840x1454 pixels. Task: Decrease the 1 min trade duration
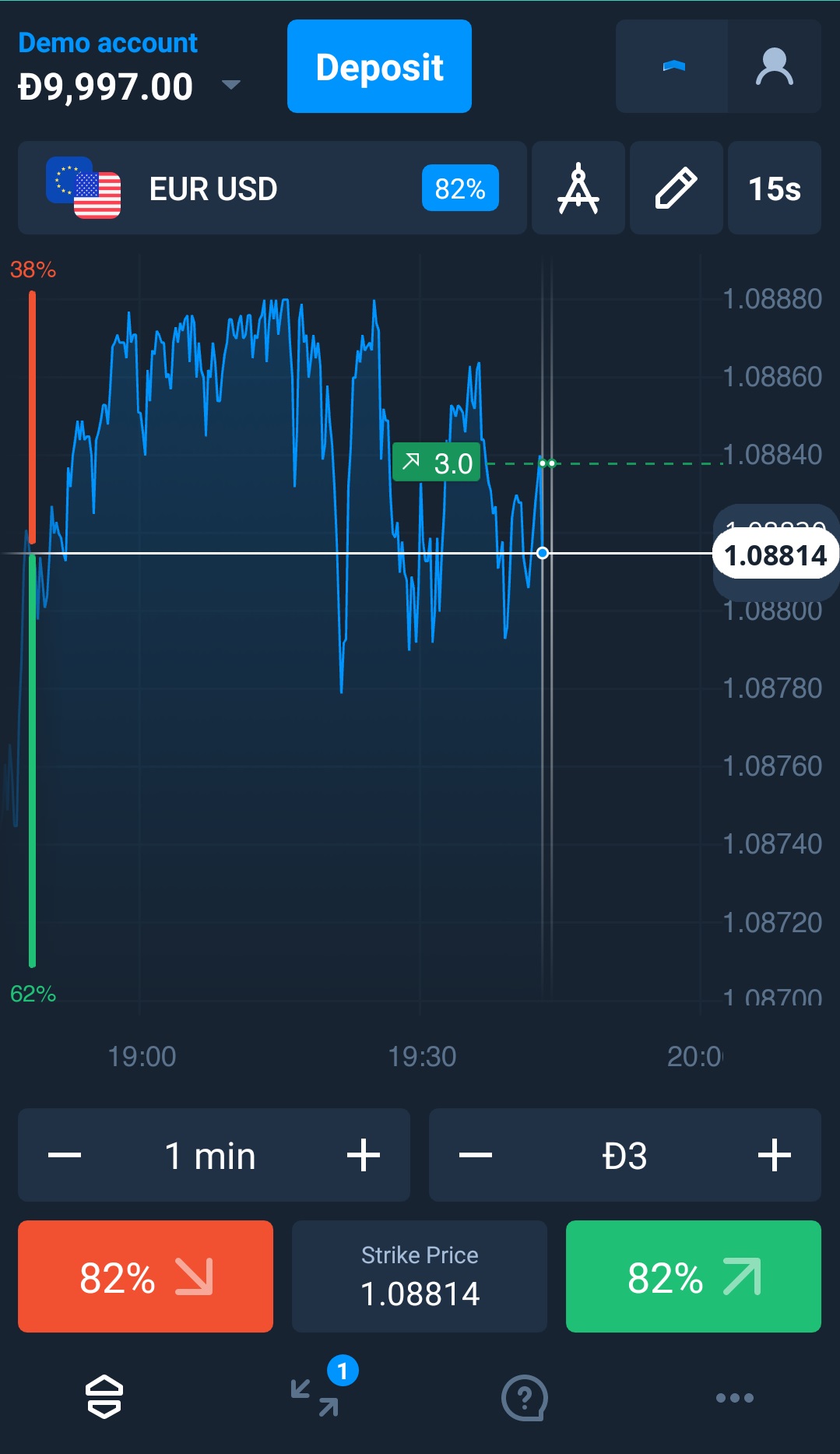click(x=65, y=1155)
